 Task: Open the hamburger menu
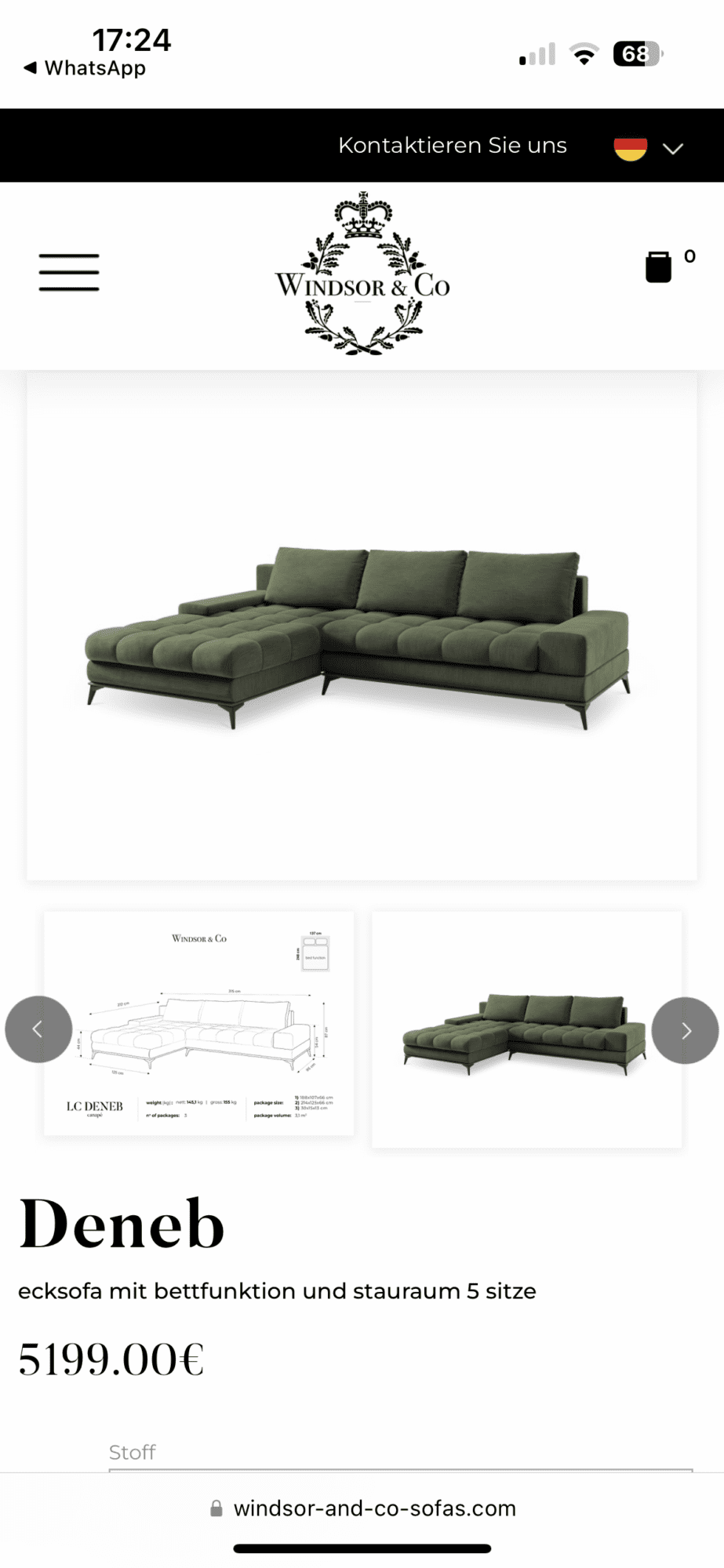coord(69,272)
